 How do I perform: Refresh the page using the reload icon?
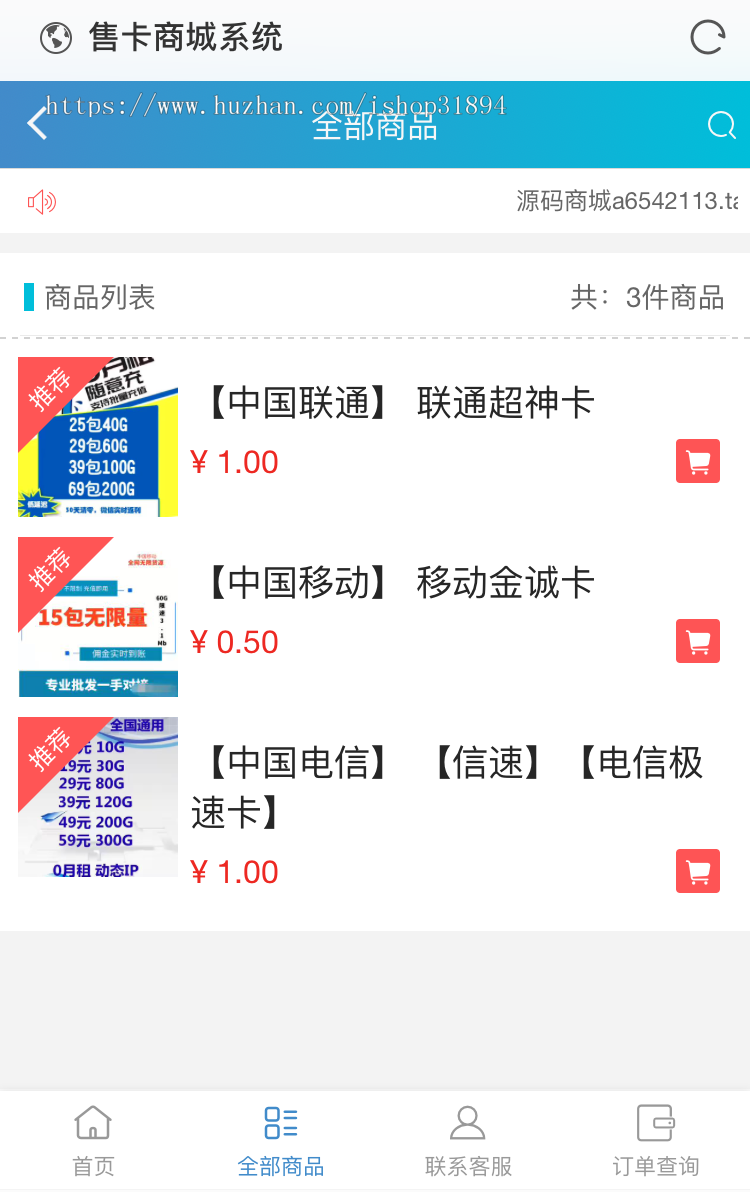pyautogui.click(x=706, y=34)
